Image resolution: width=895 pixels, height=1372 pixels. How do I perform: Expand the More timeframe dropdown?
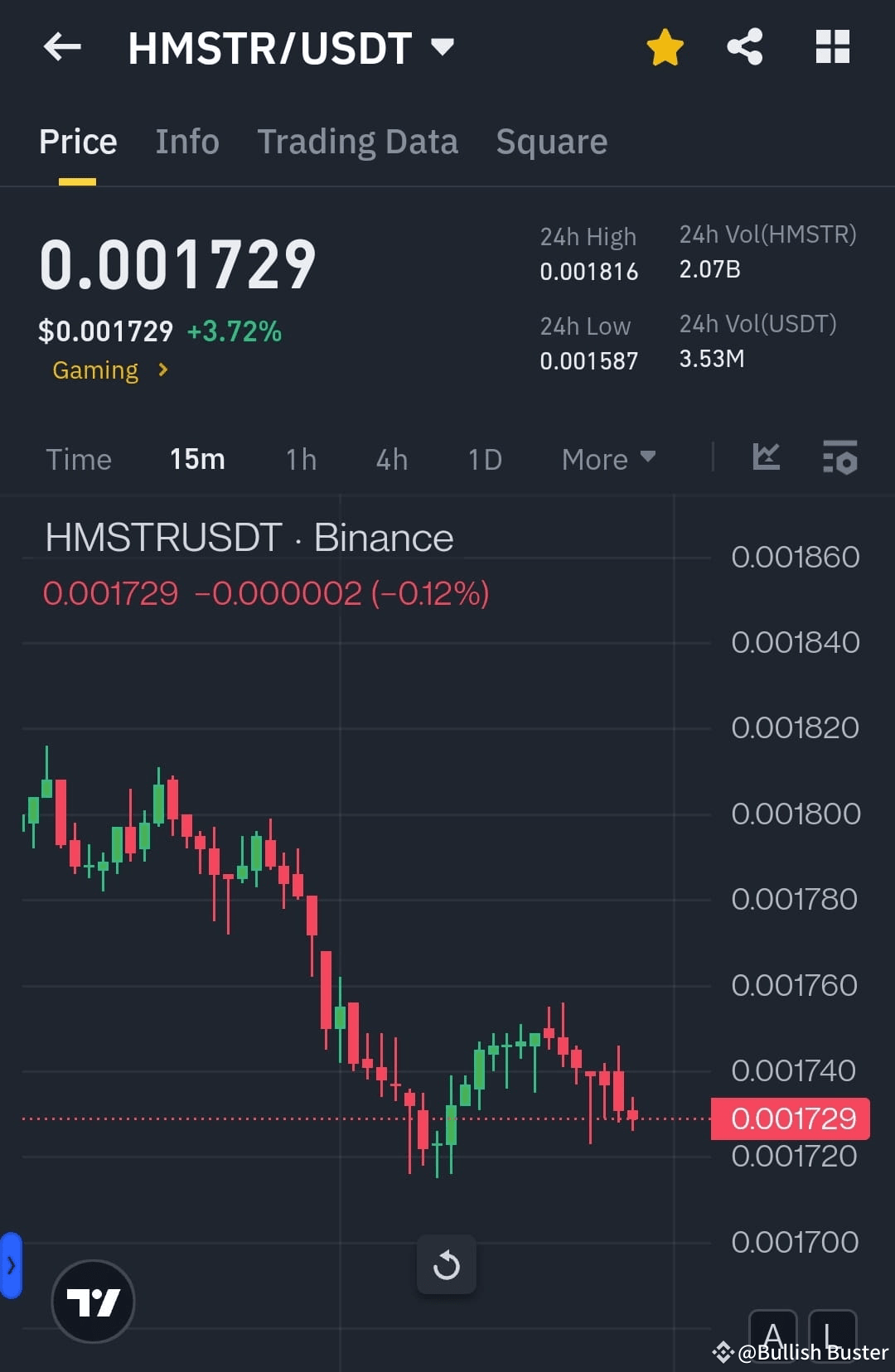coord(607,458)
